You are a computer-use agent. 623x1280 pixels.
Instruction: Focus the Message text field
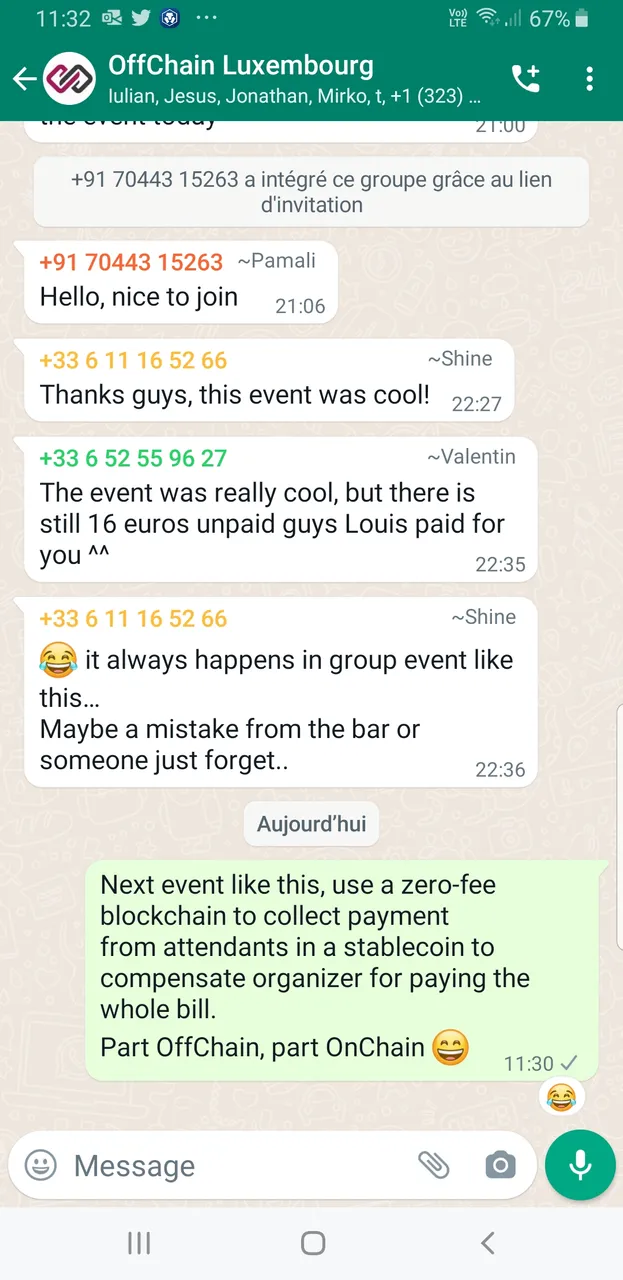point(230,1165)
